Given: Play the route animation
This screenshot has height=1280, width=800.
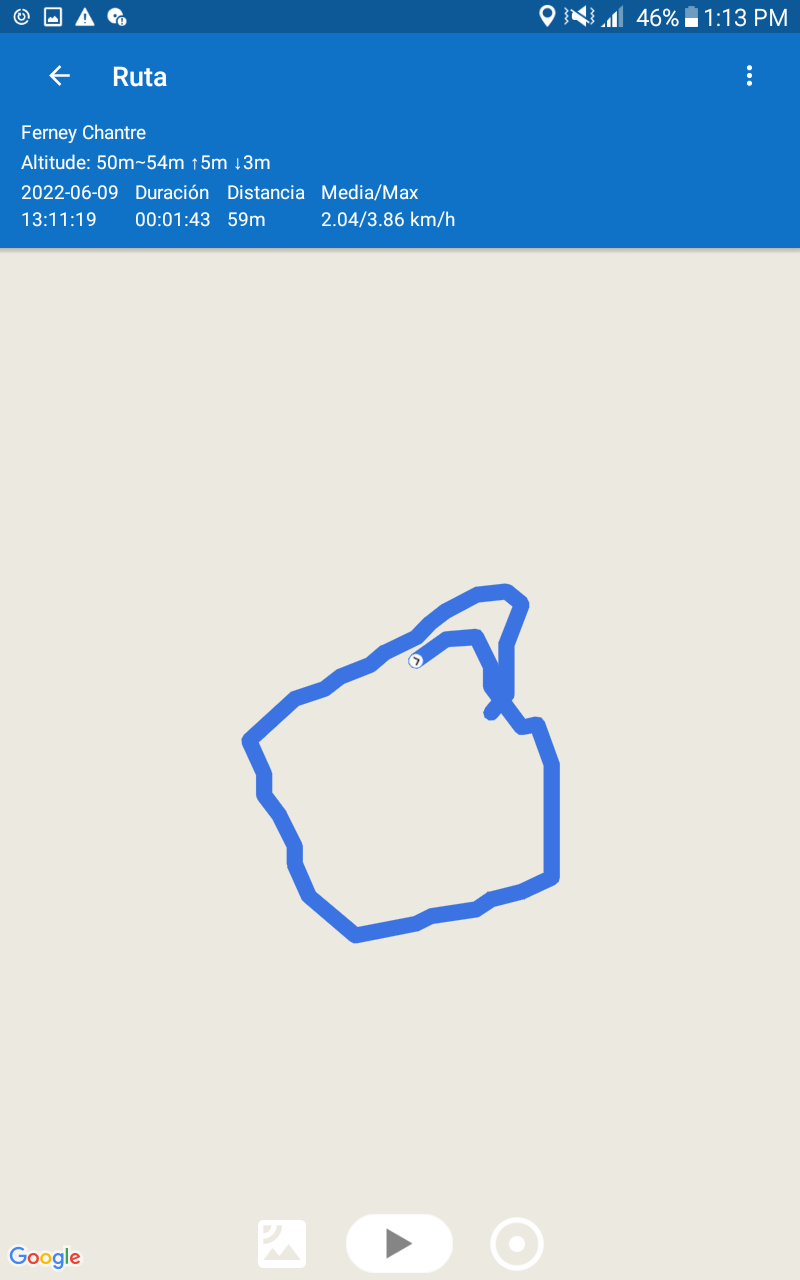Looking at the screenshot, I should click(x=399, y=1243).
